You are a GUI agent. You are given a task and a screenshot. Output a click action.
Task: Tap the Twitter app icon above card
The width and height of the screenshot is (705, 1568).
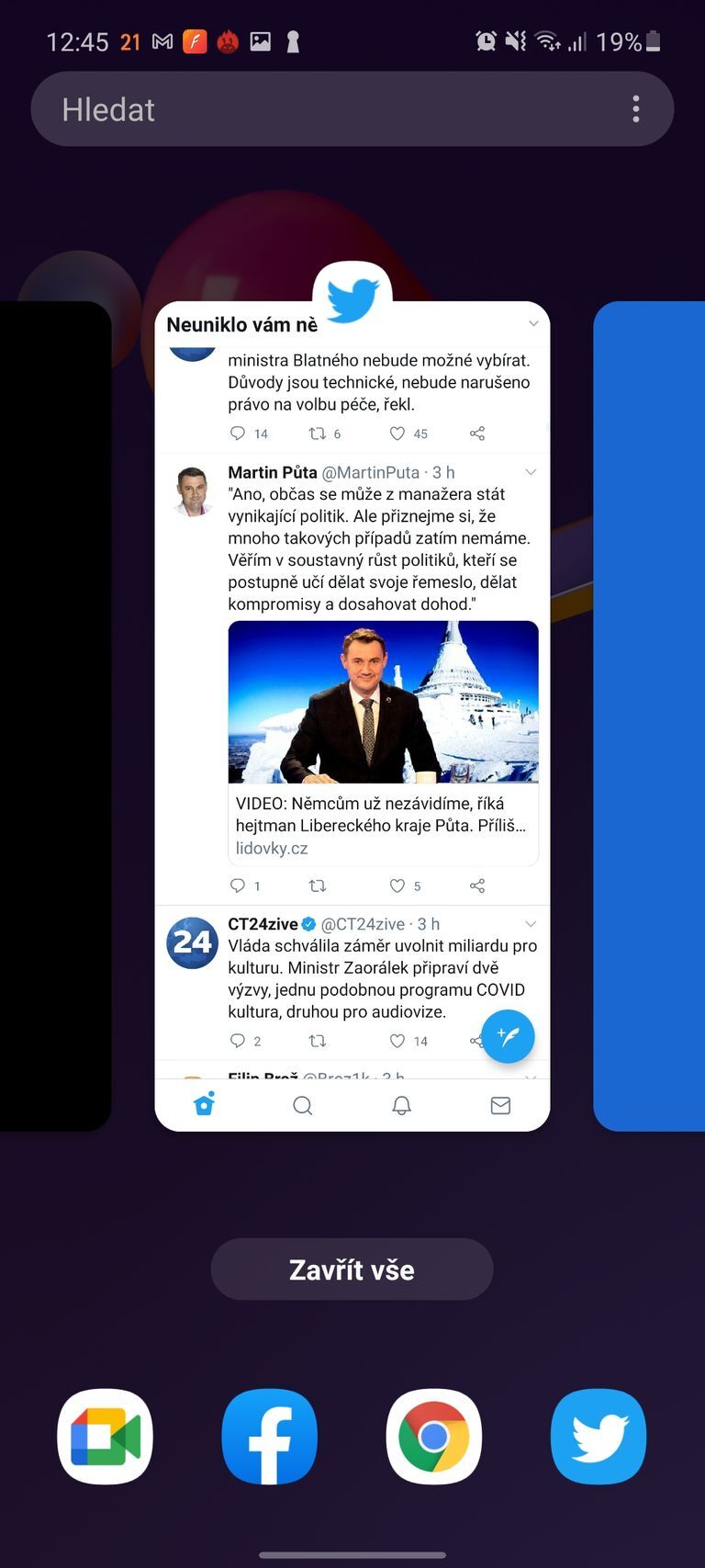[352, 299]
